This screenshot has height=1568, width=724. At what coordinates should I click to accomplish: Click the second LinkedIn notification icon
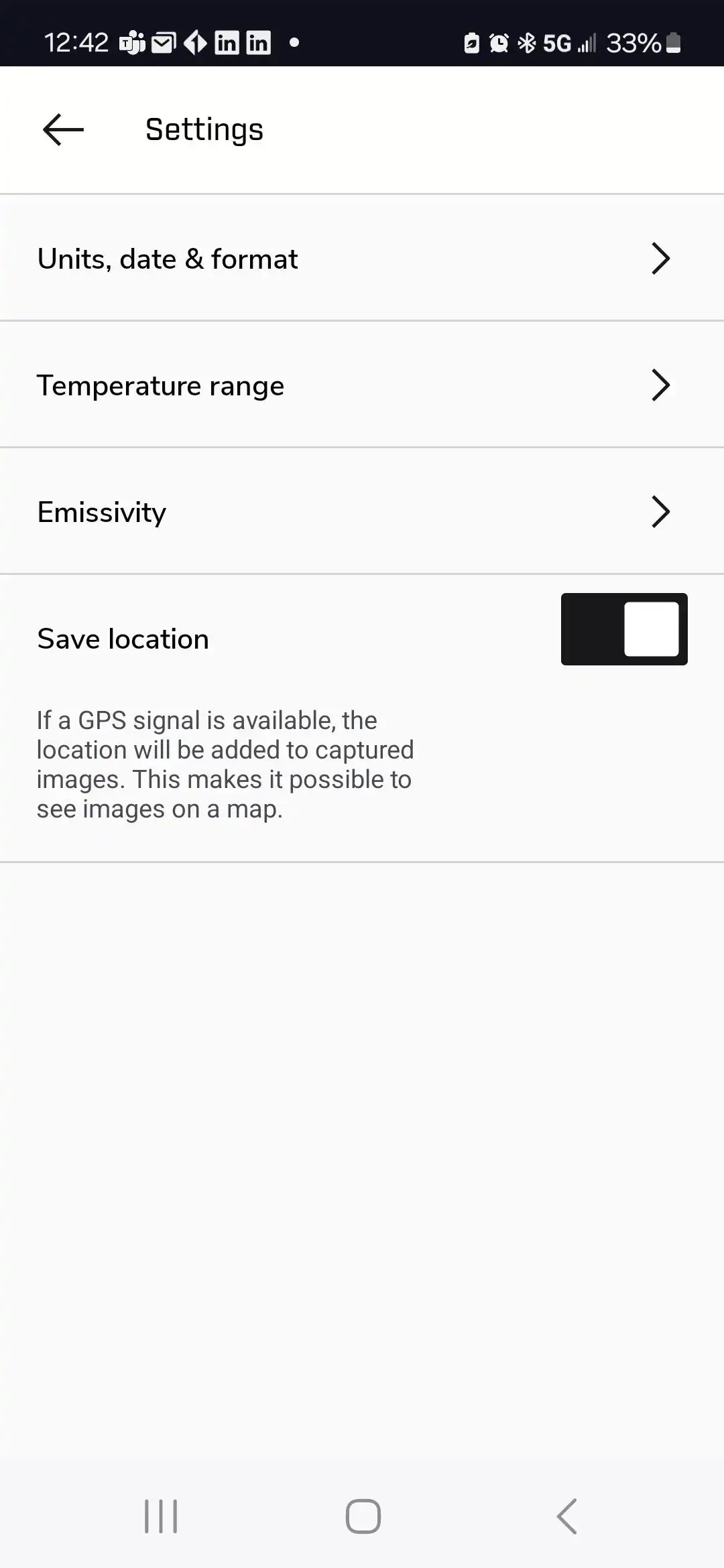coord(257,42)
